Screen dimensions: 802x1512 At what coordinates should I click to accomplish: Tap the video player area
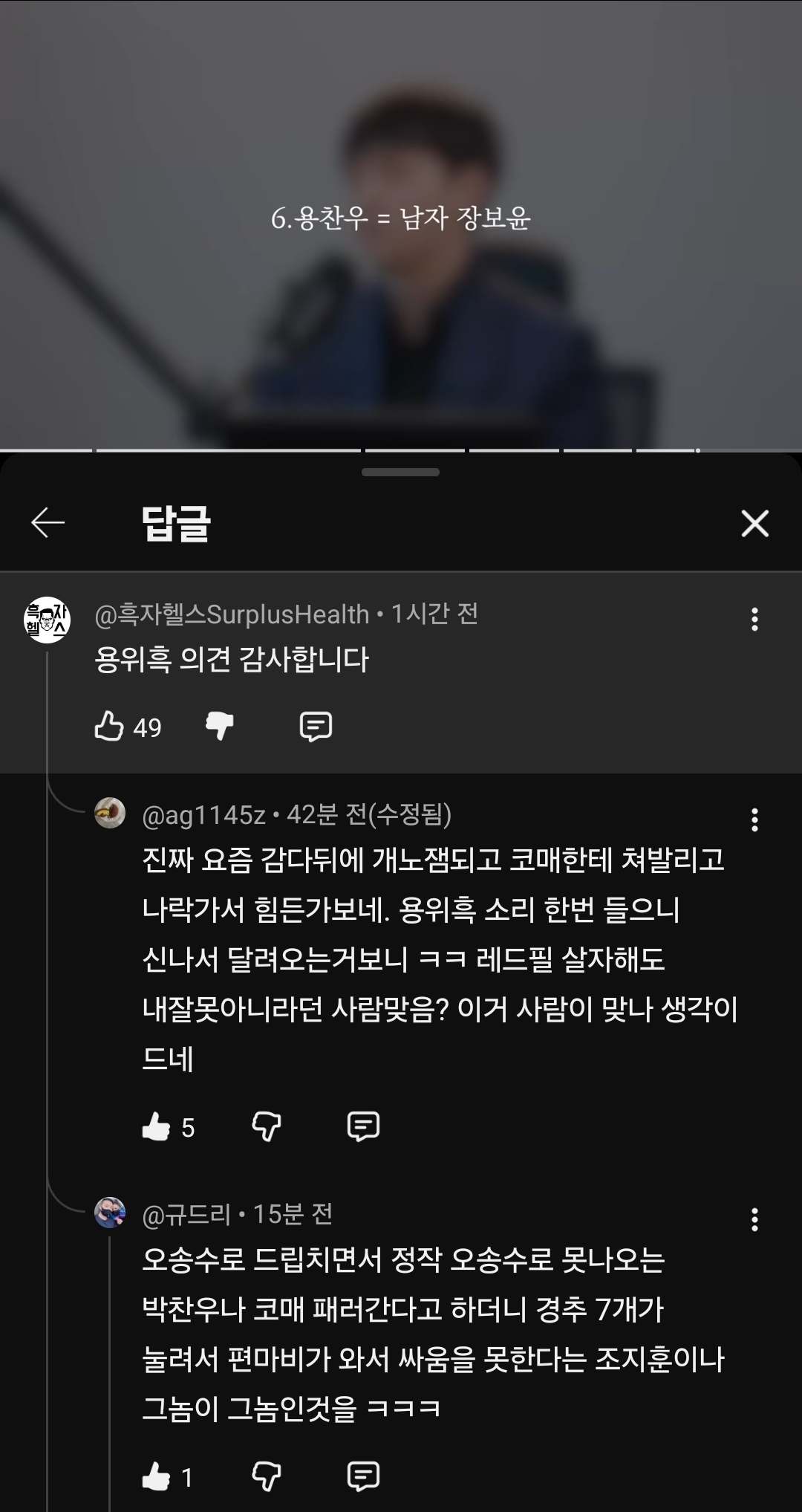pos(401,223)
